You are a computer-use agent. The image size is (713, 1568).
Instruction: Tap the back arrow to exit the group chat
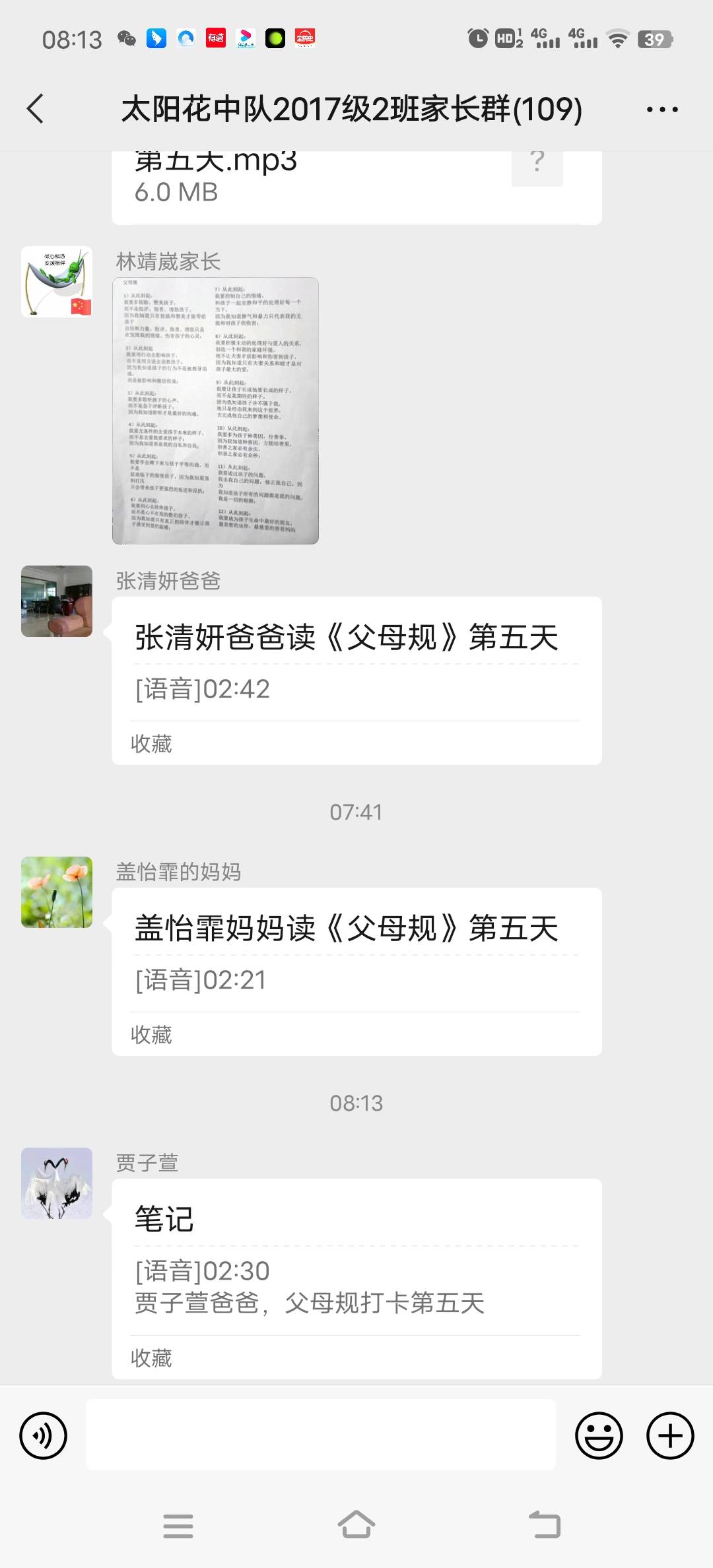pos(36,109)
